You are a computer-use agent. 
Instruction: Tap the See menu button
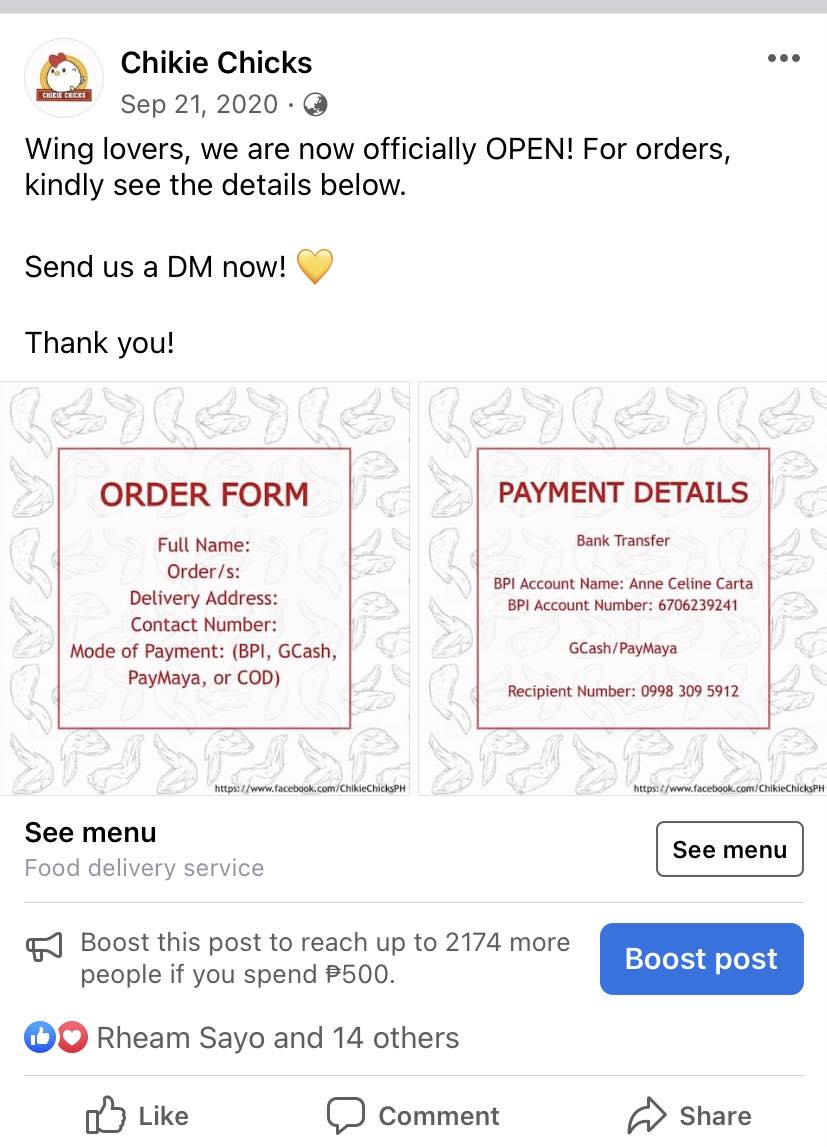tap(729, 849)
